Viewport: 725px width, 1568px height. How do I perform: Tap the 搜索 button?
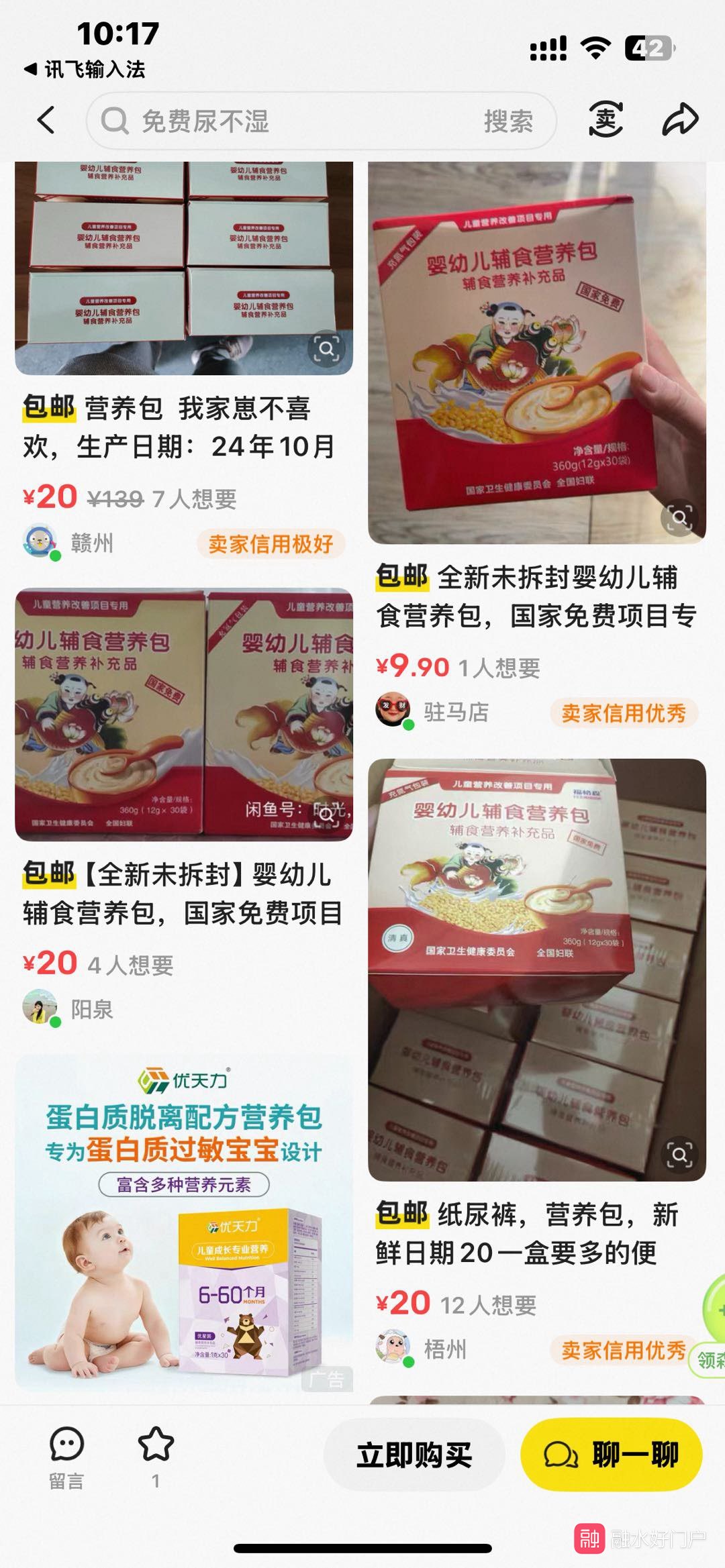point(508,121)
